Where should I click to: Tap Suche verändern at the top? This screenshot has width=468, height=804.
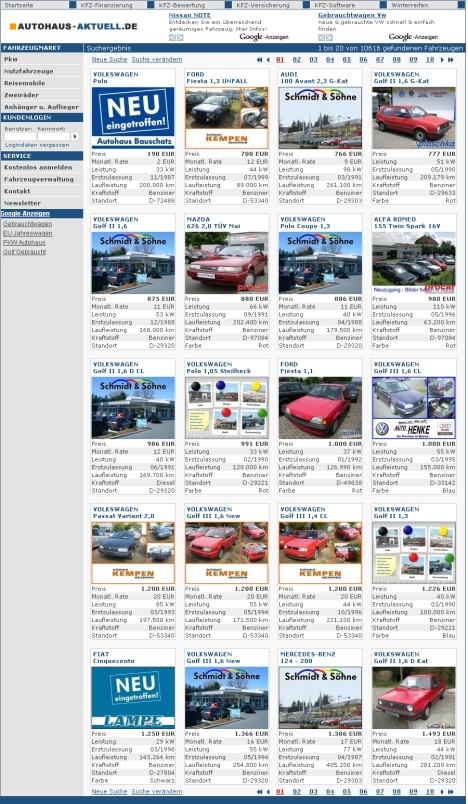pos(157,59)
